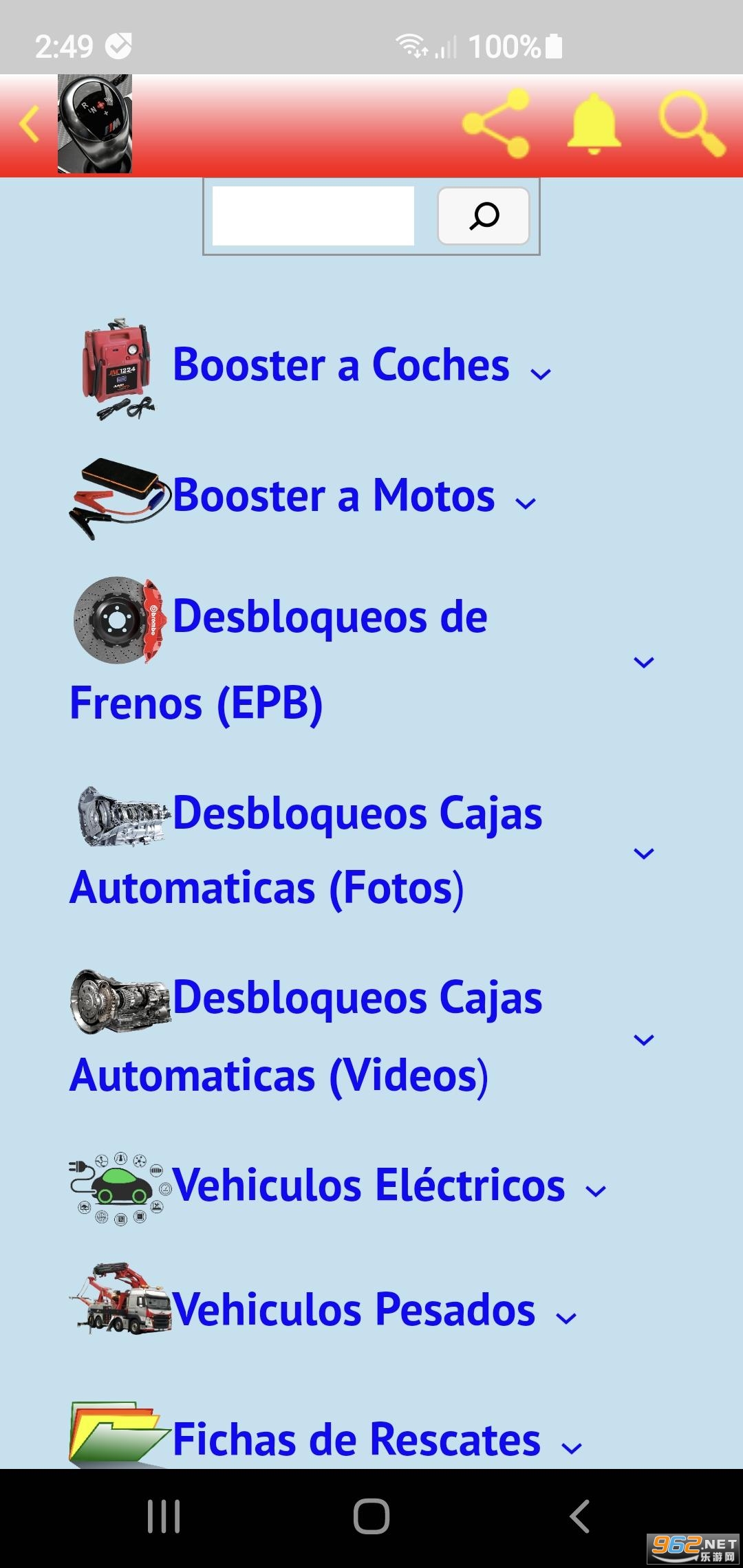Open the notifications bell

[x=594, y=124]
